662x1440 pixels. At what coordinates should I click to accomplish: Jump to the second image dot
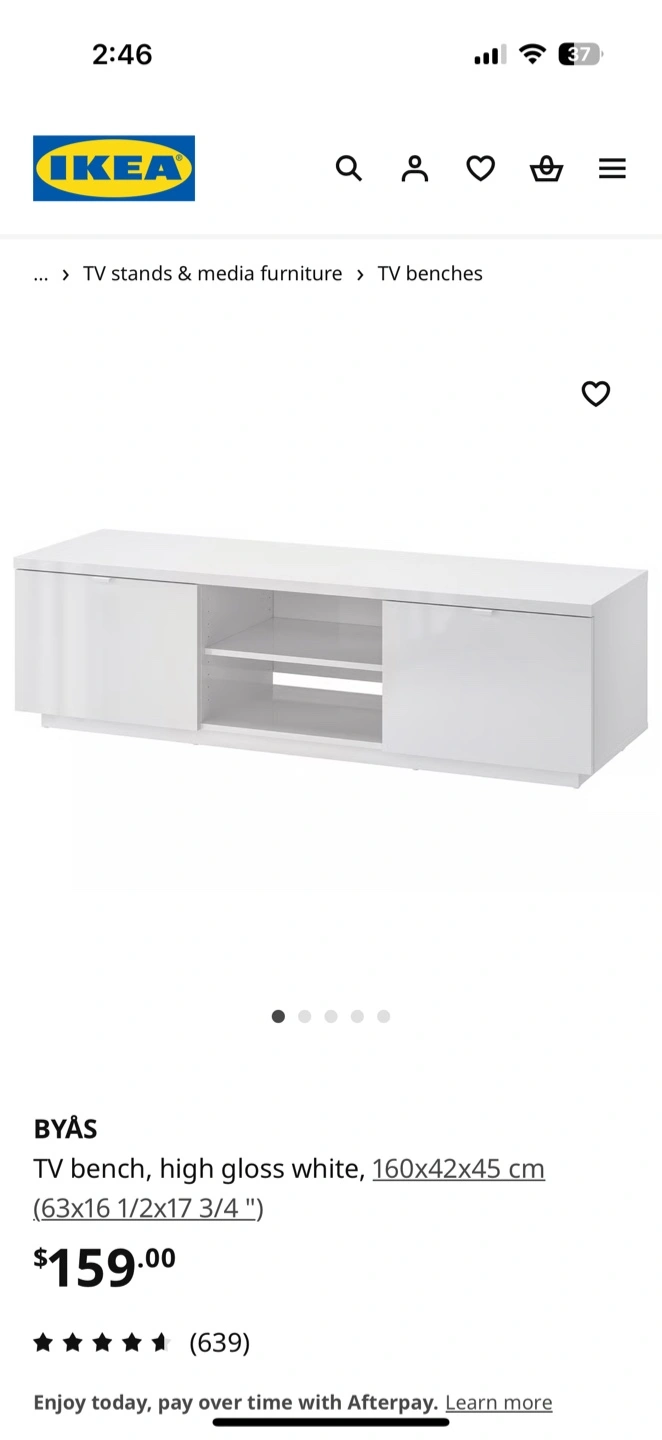click(x=305, y=1016)
